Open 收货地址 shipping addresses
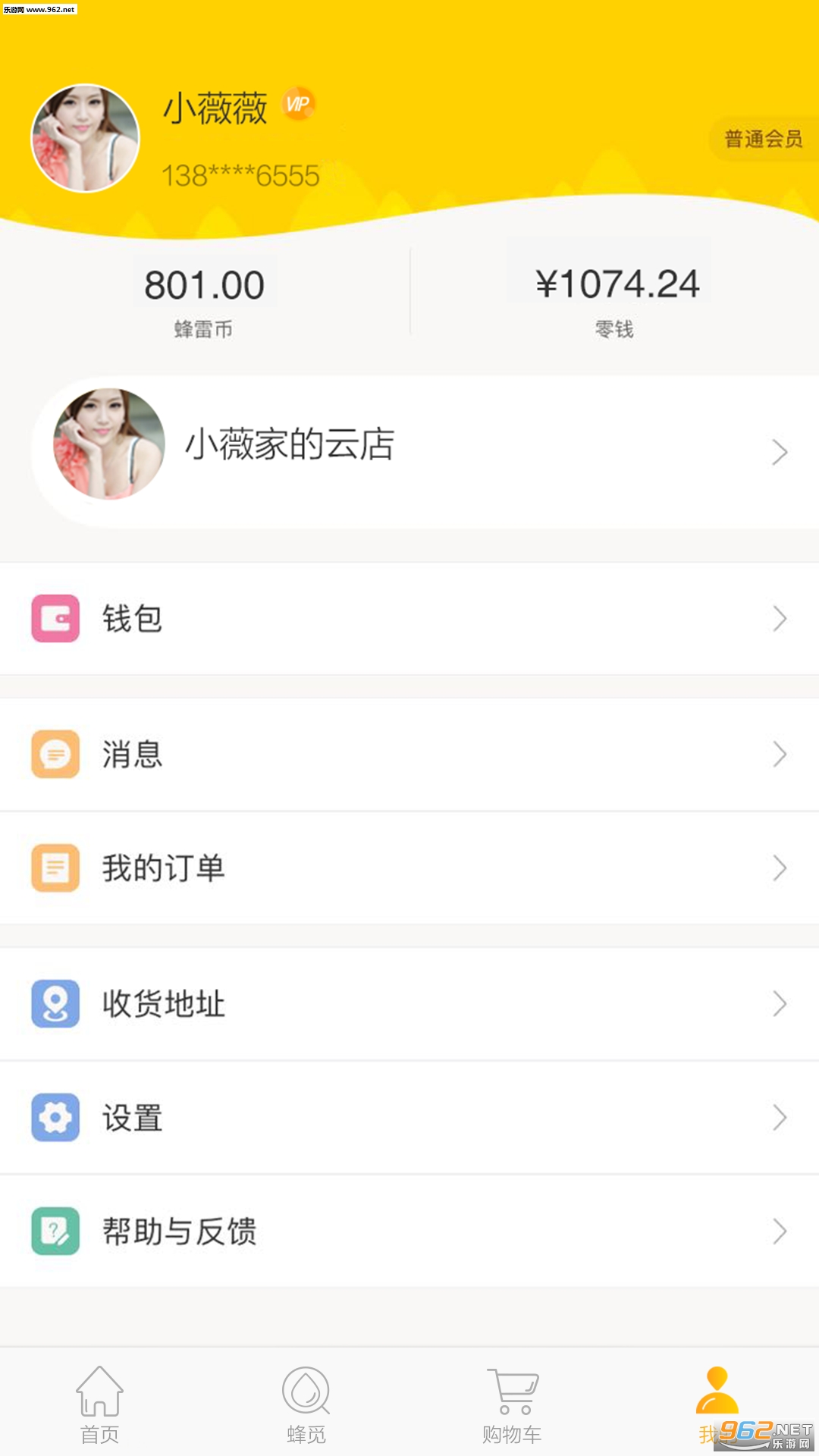 click(x=409, y=1003)
